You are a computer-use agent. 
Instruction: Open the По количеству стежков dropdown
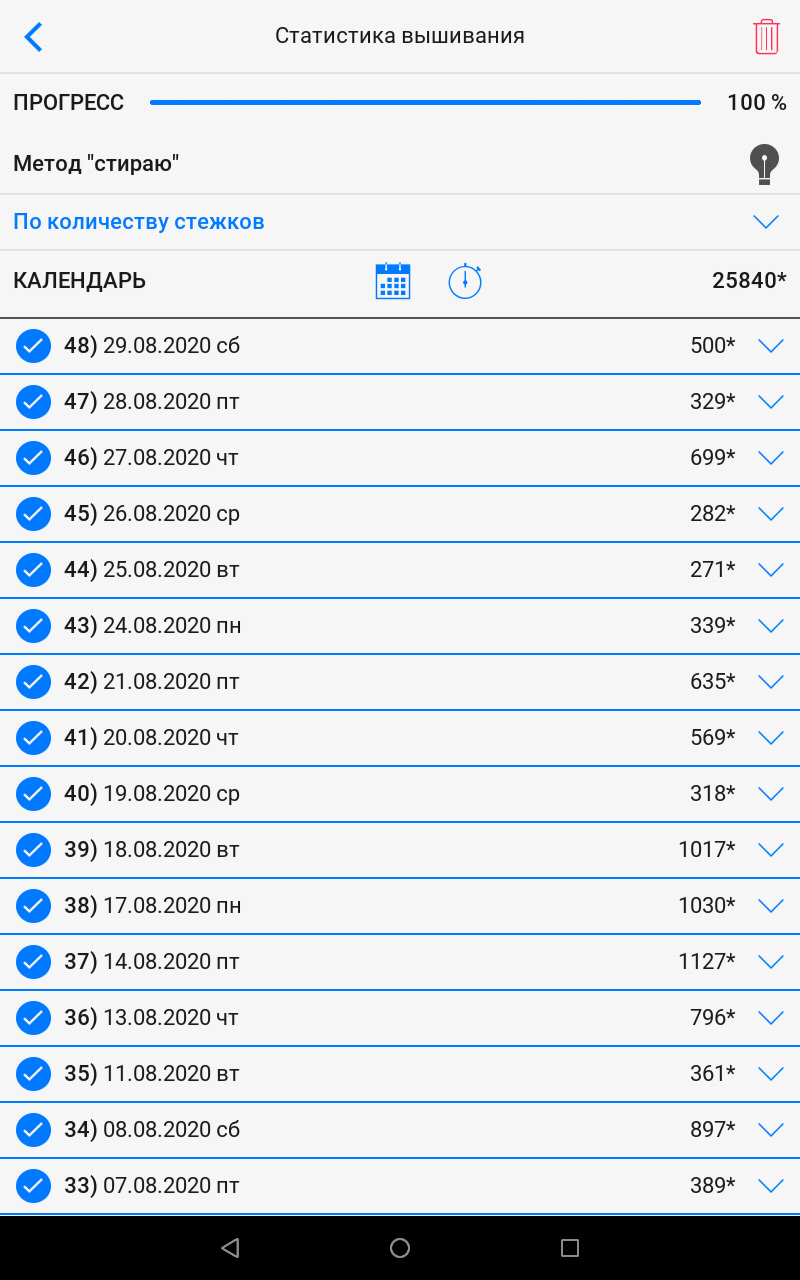766,222
